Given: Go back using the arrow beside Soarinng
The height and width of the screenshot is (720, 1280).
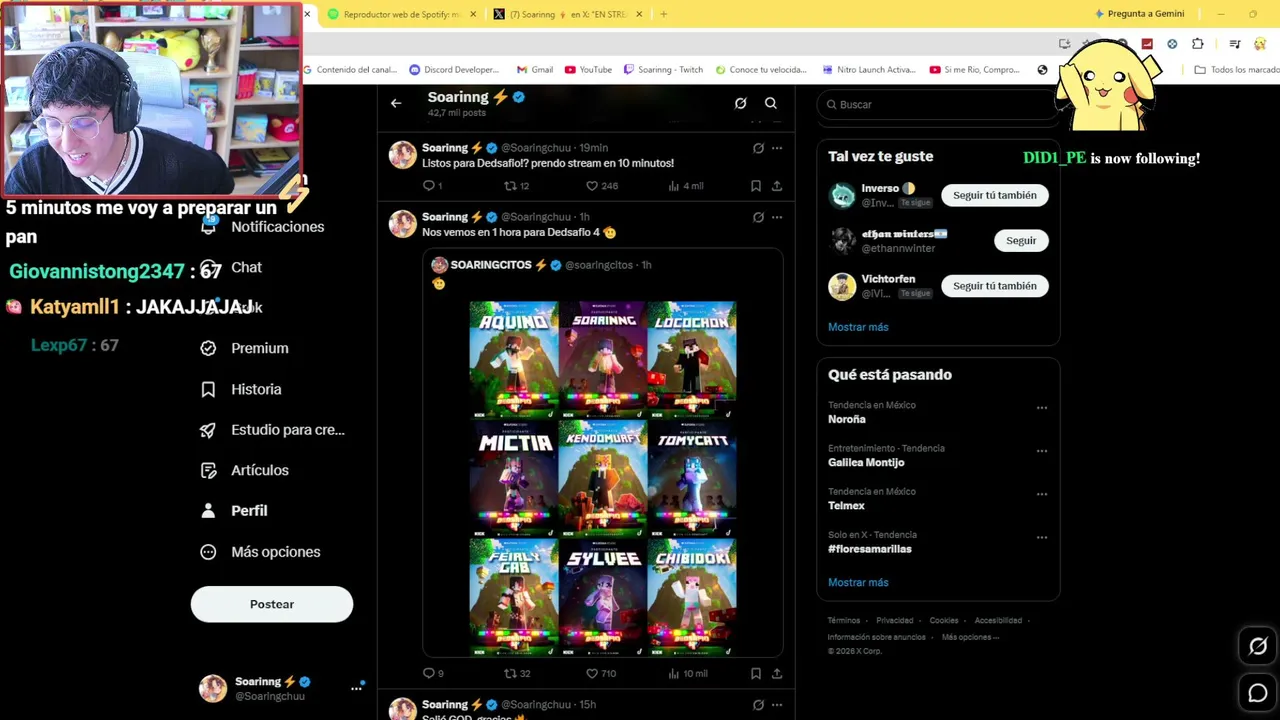Looking at the screenshot, I should point(396,103).
